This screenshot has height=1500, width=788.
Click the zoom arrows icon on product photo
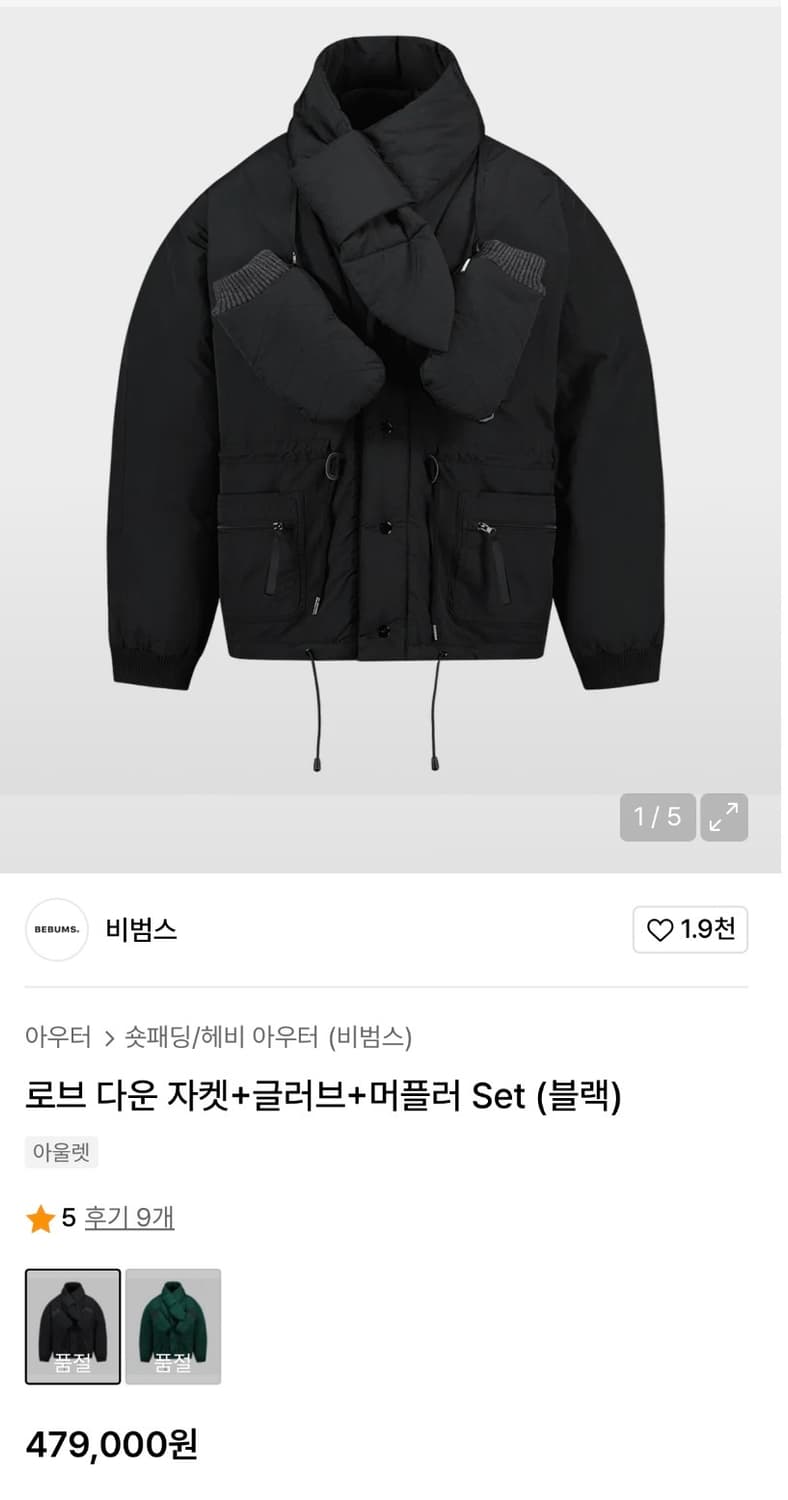click(x=724, y=818)
